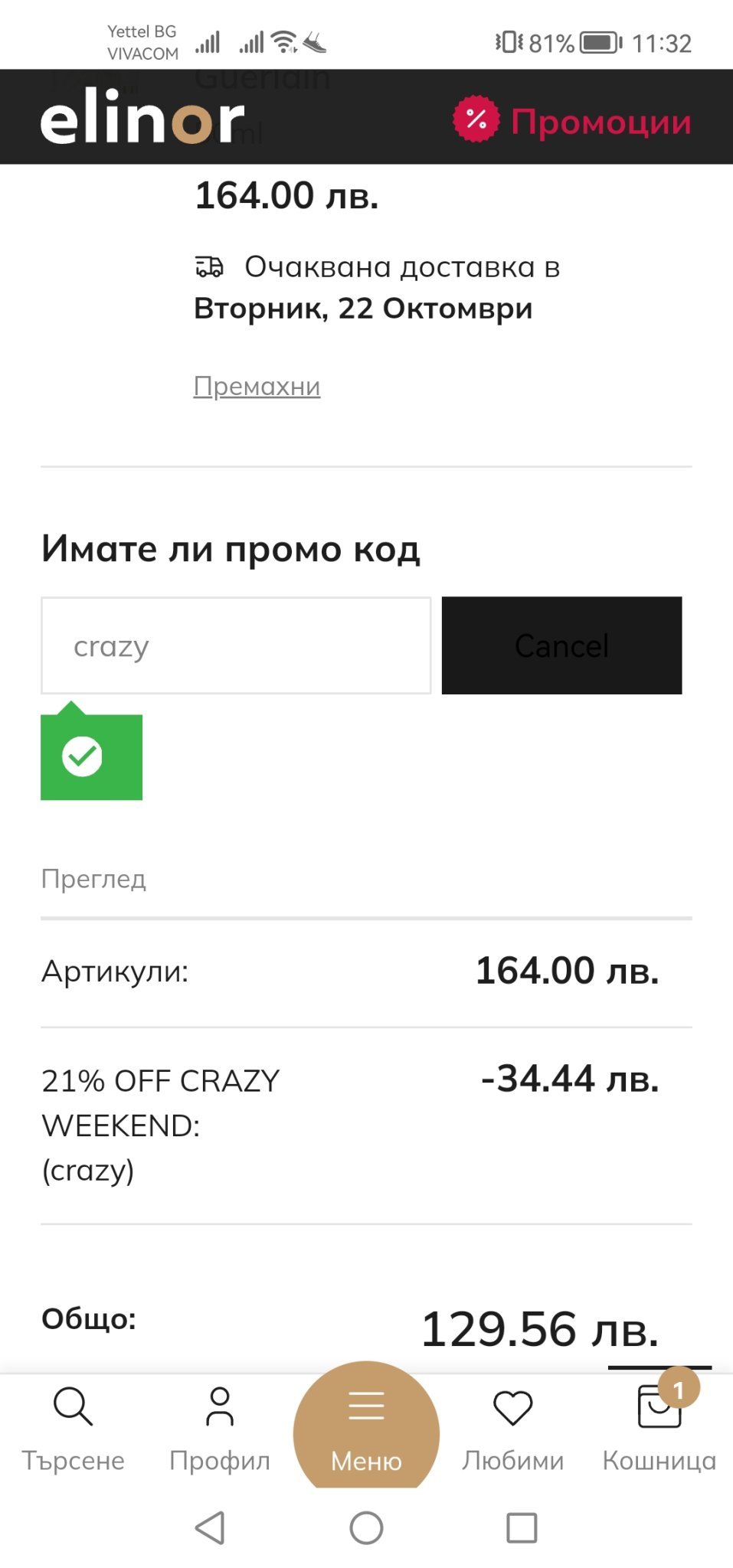The height and width of the screenshot is (1568, 733).
Task: Switch to the Профил tab
Action: point(220,1429)
